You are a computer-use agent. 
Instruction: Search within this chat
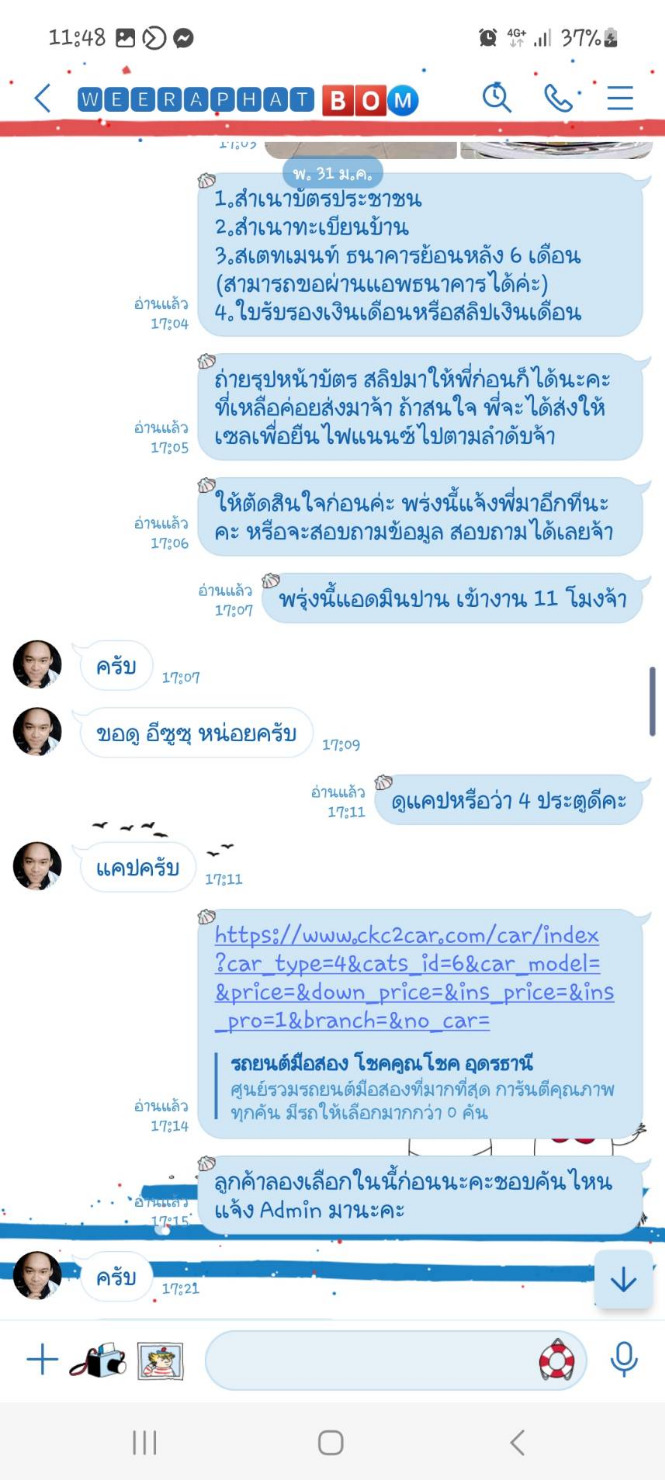tap(496, 98)
